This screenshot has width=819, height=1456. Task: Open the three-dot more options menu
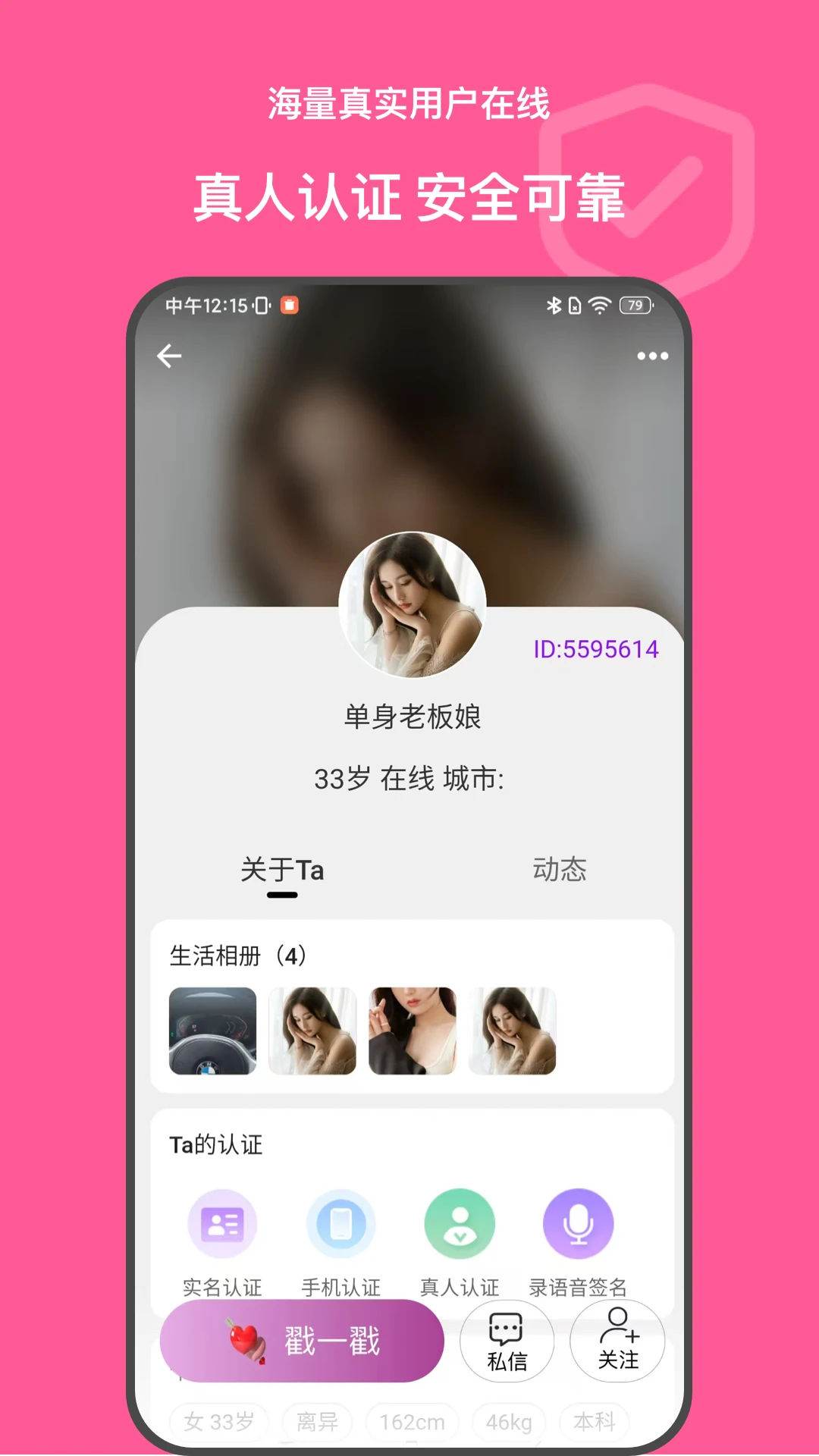point(651,355)
